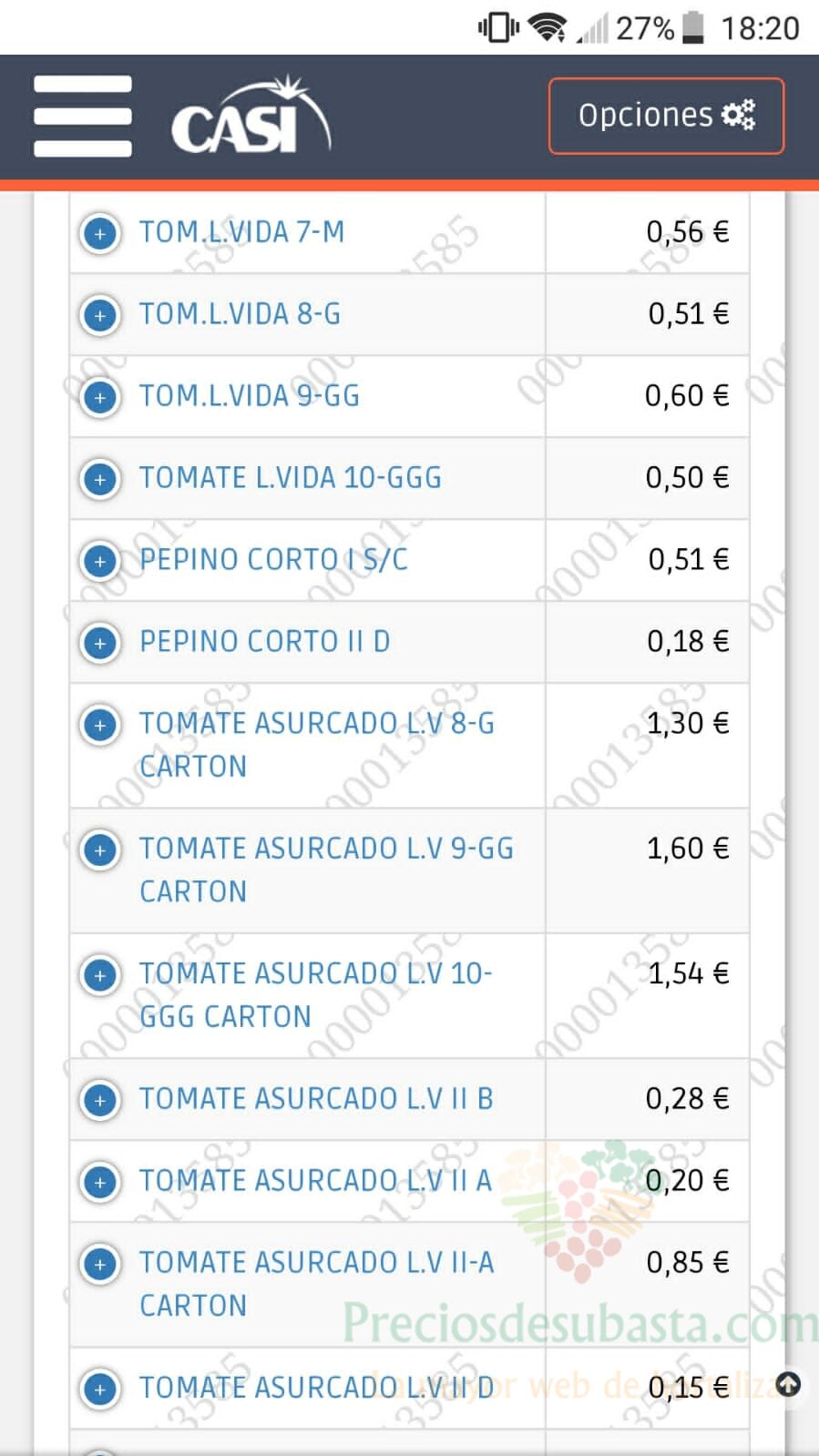Expand the TOM.L.VIDA 7-M row

100,233
